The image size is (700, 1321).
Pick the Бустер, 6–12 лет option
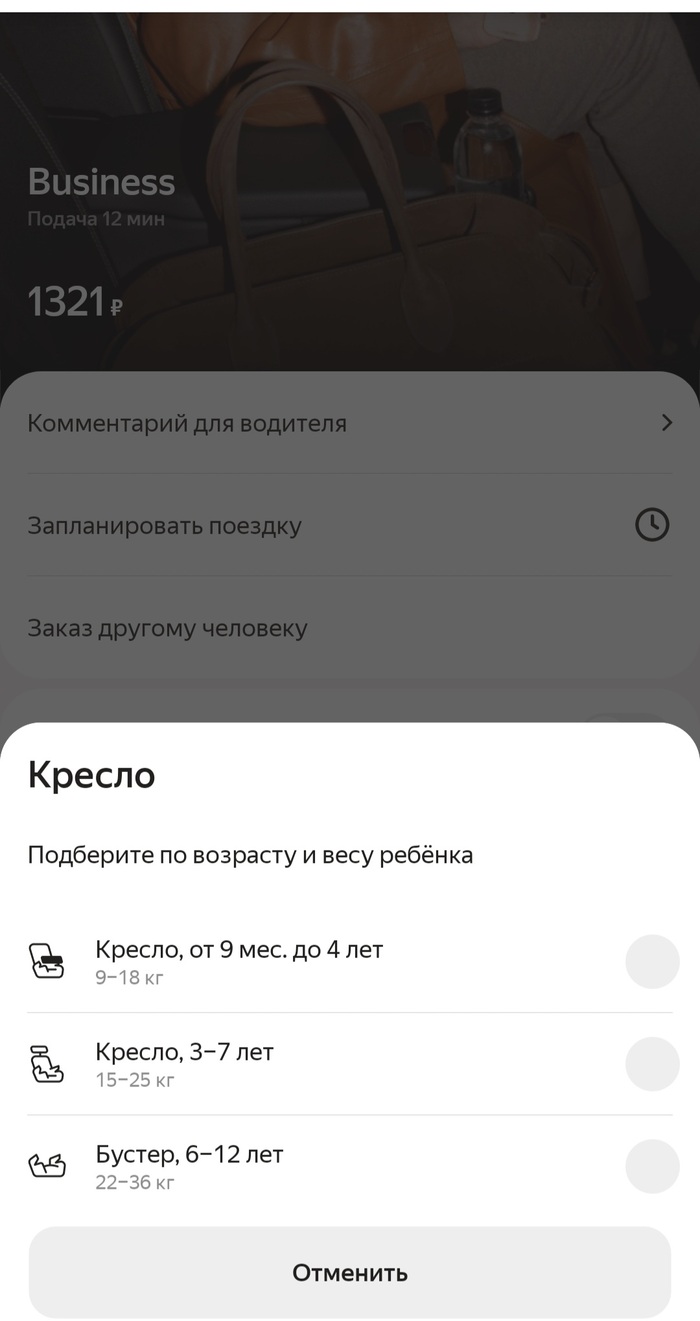pos(350,1166)
